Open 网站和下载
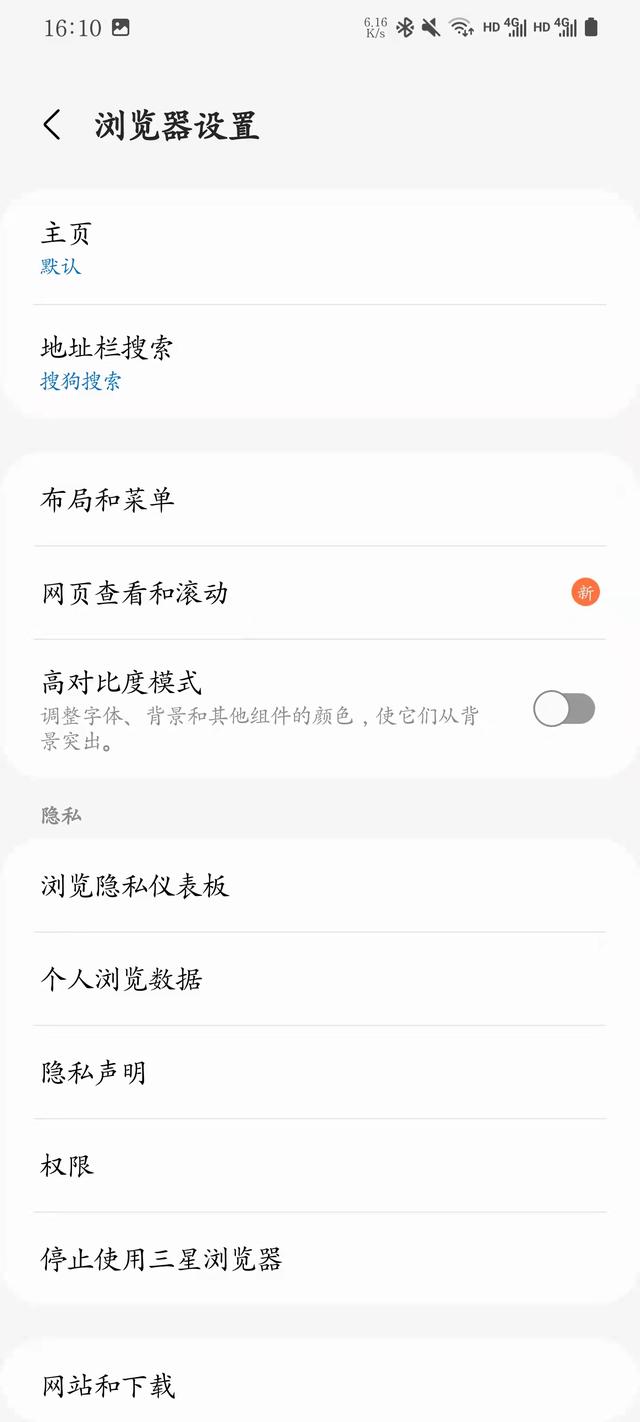Screen dimensions: 640x1422 [320, 1385]
